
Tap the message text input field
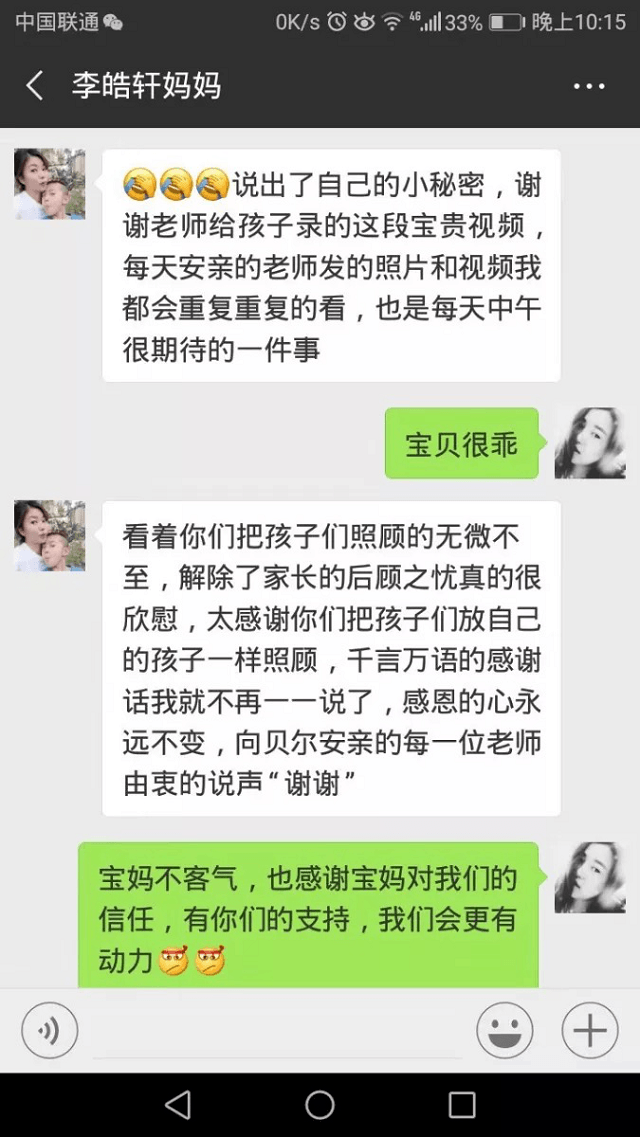point(275,1030)
